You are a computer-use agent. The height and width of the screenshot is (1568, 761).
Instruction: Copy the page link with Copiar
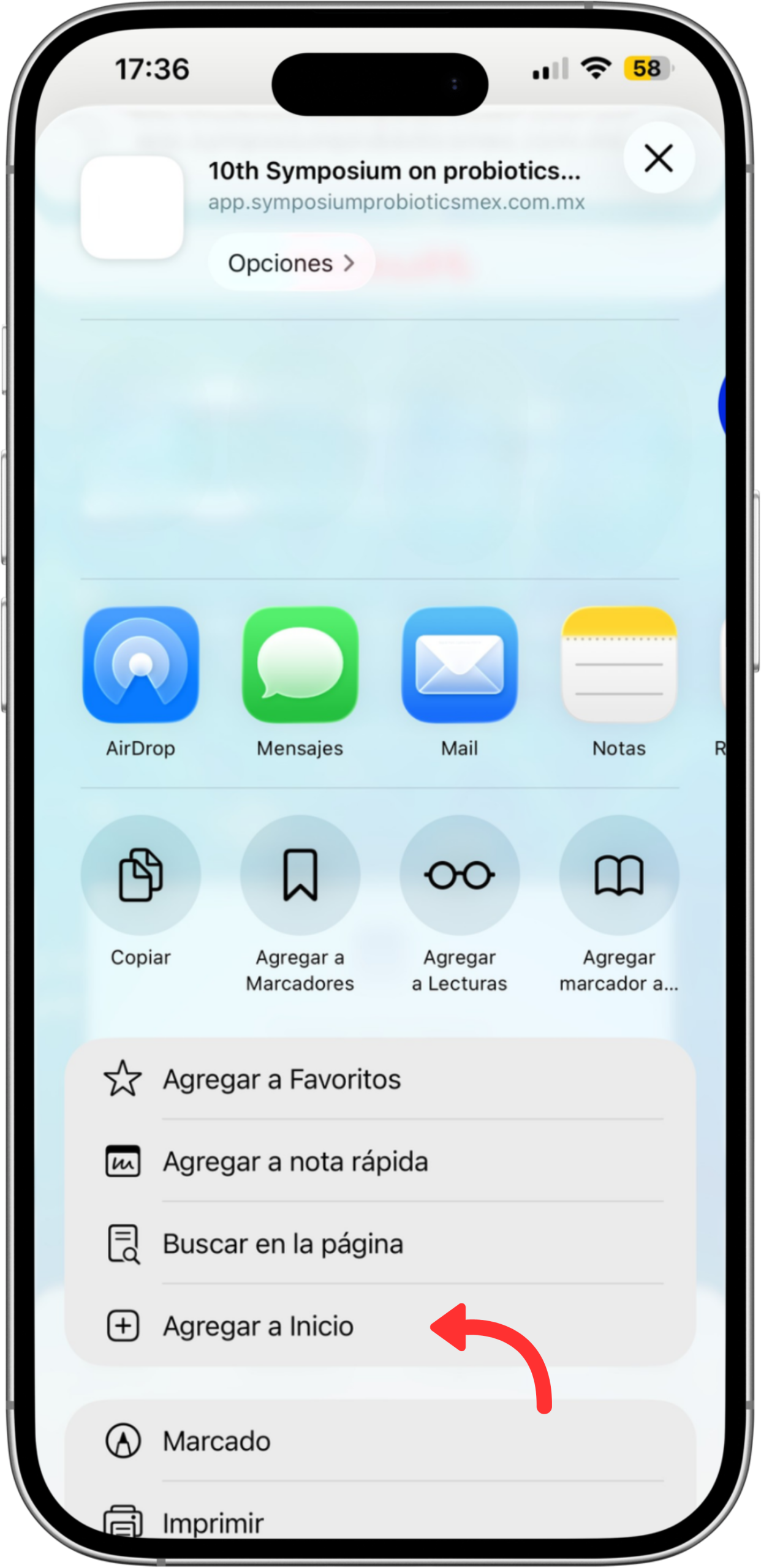(141, 875)
